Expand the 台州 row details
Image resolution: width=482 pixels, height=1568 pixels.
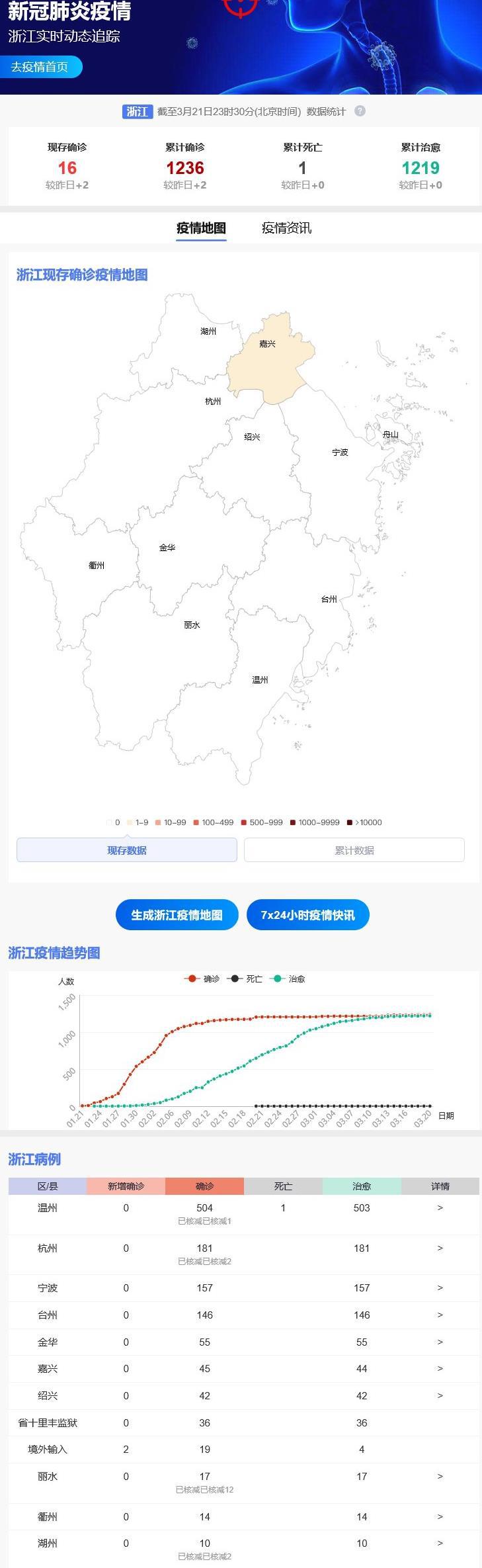(x=440, y=1315)
